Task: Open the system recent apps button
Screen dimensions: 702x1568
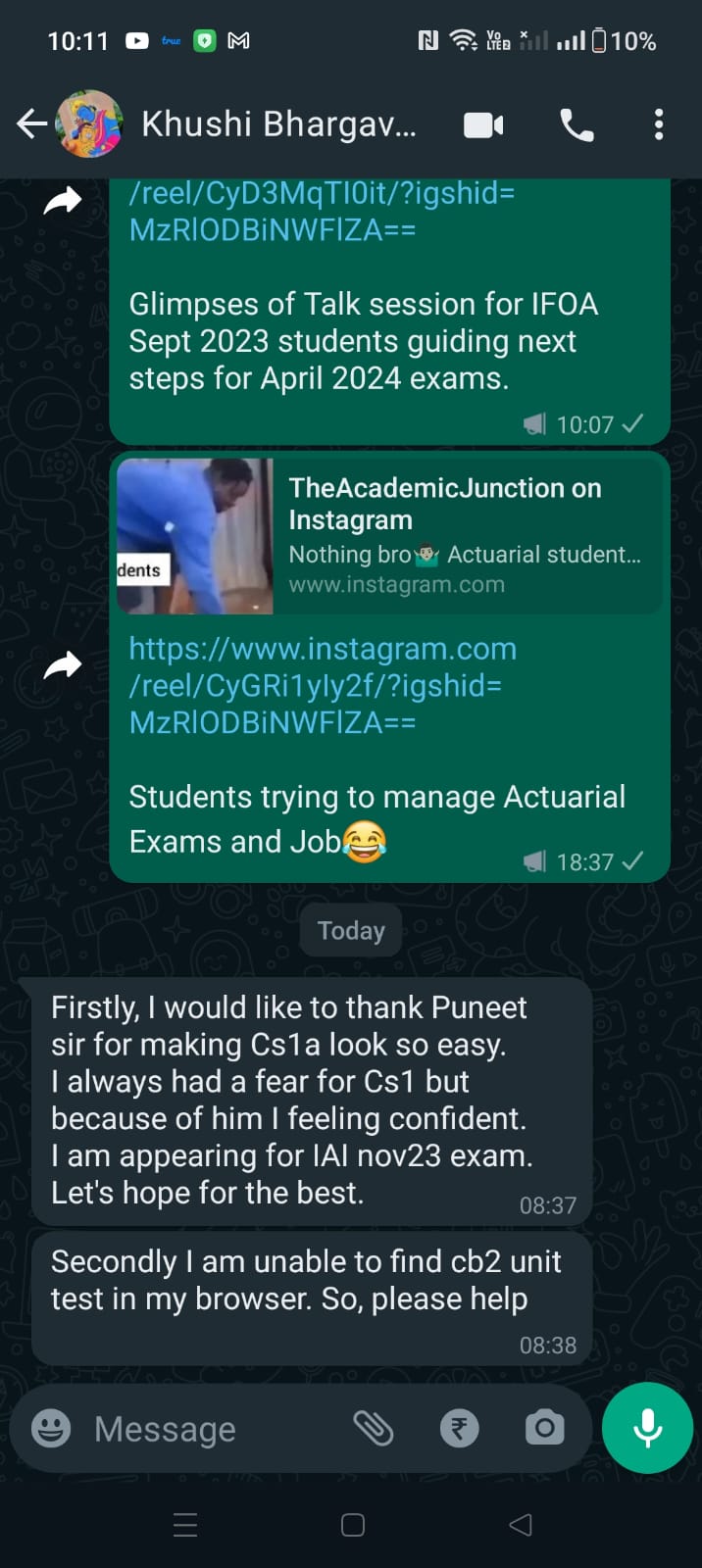Action: [x=185, y=1524]
